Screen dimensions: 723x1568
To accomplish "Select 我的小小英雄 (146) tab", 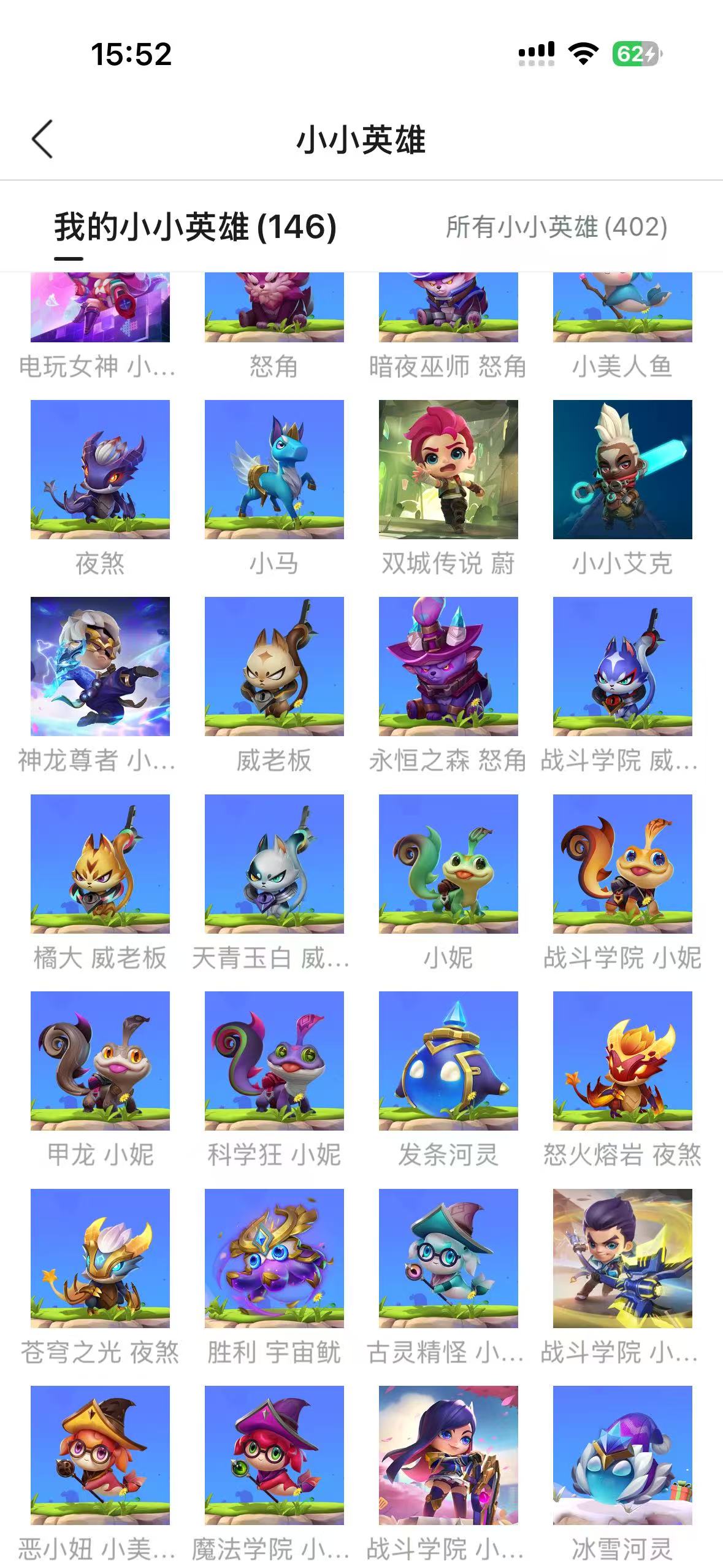I will point(196,227).
